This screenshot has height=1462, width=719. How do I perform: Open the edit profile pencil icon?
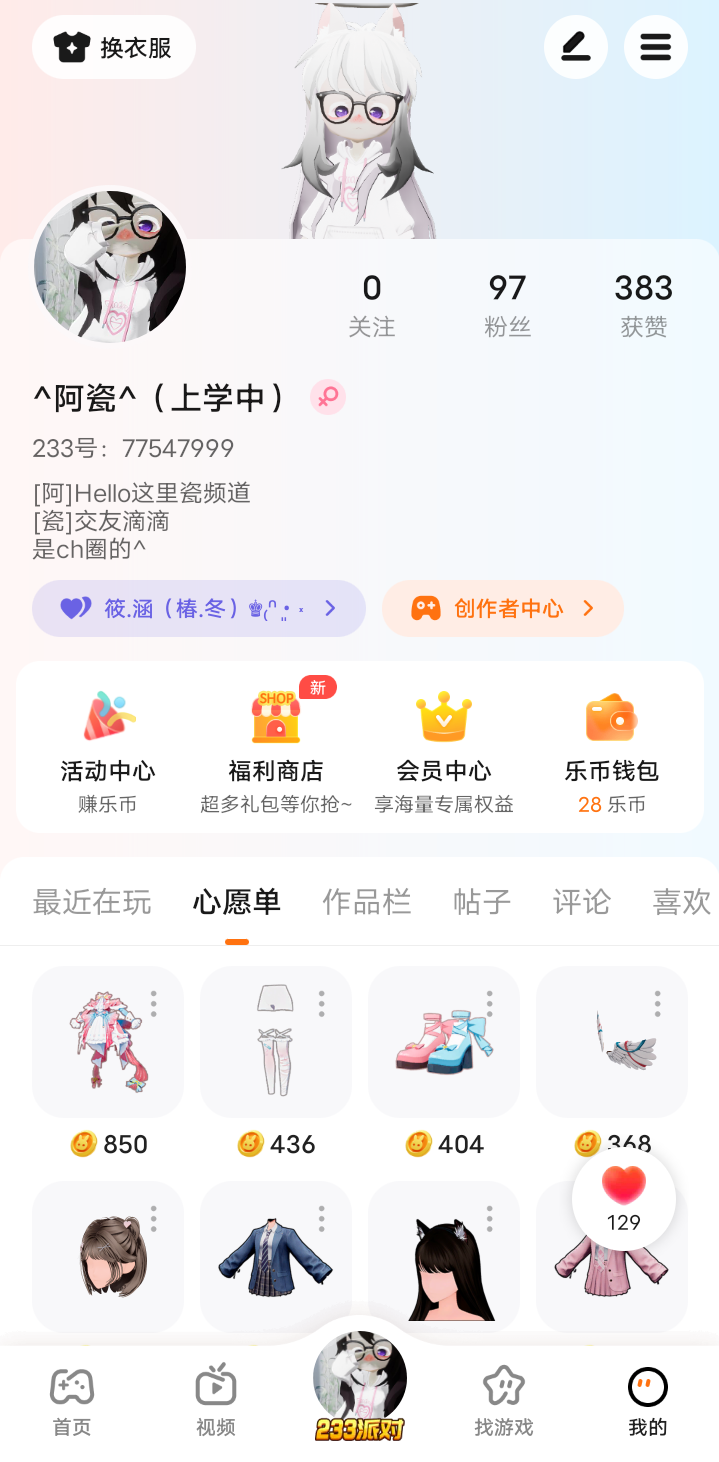point(575,47)
